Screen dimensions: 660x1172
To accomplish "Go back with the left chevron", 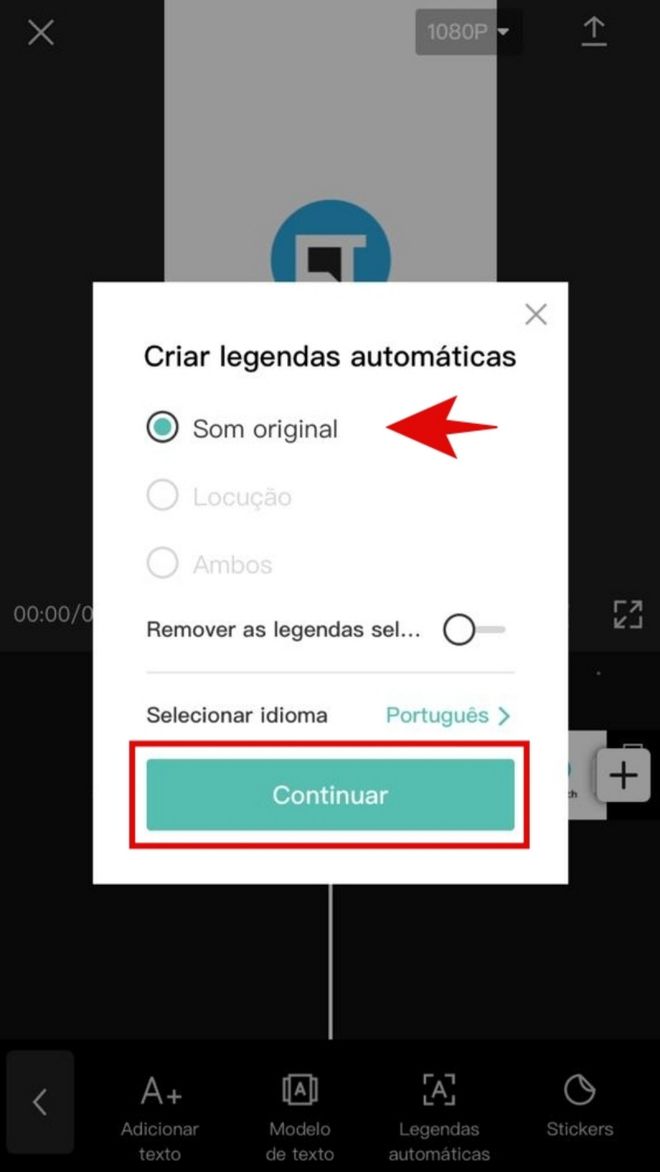I will click(40, 1102).
